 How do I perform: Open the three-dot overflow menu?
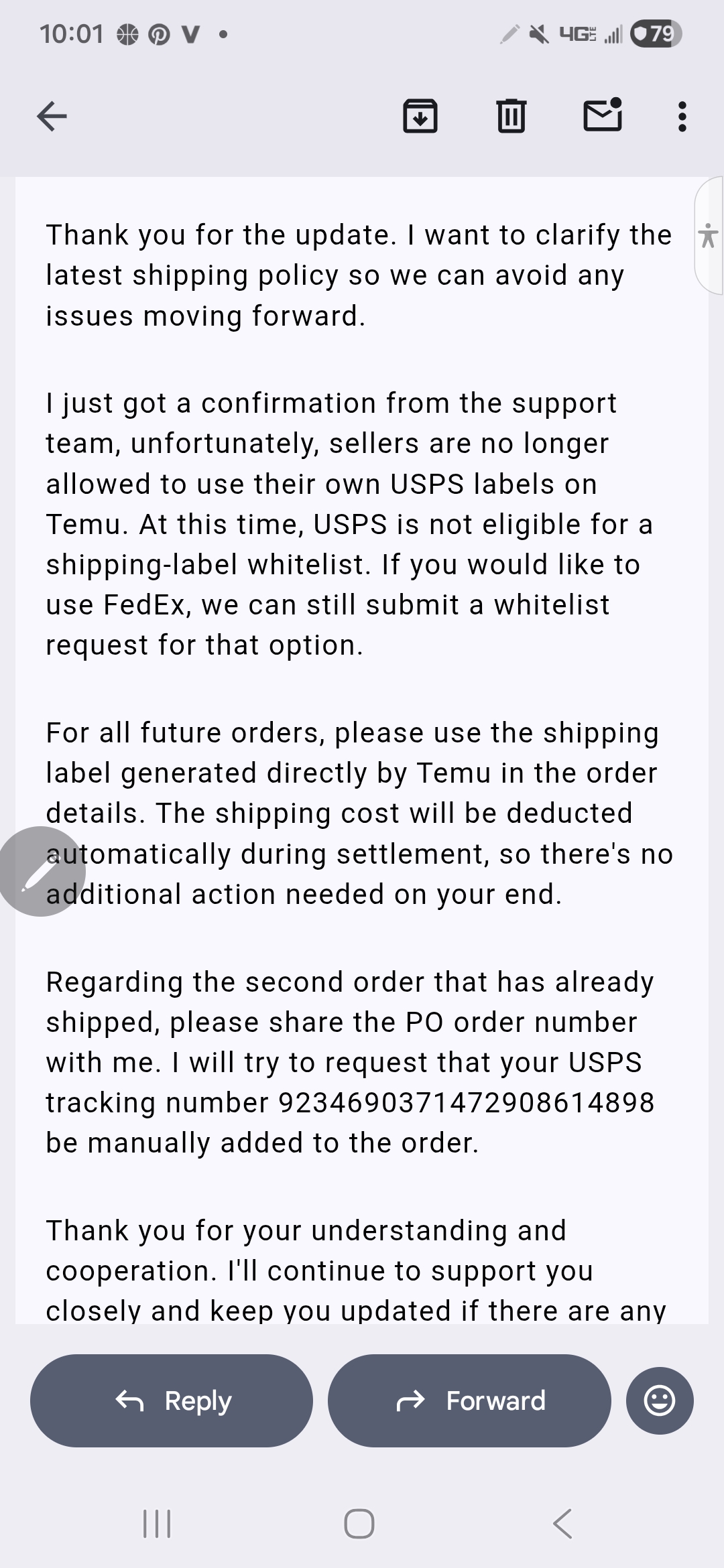point(682,117)
